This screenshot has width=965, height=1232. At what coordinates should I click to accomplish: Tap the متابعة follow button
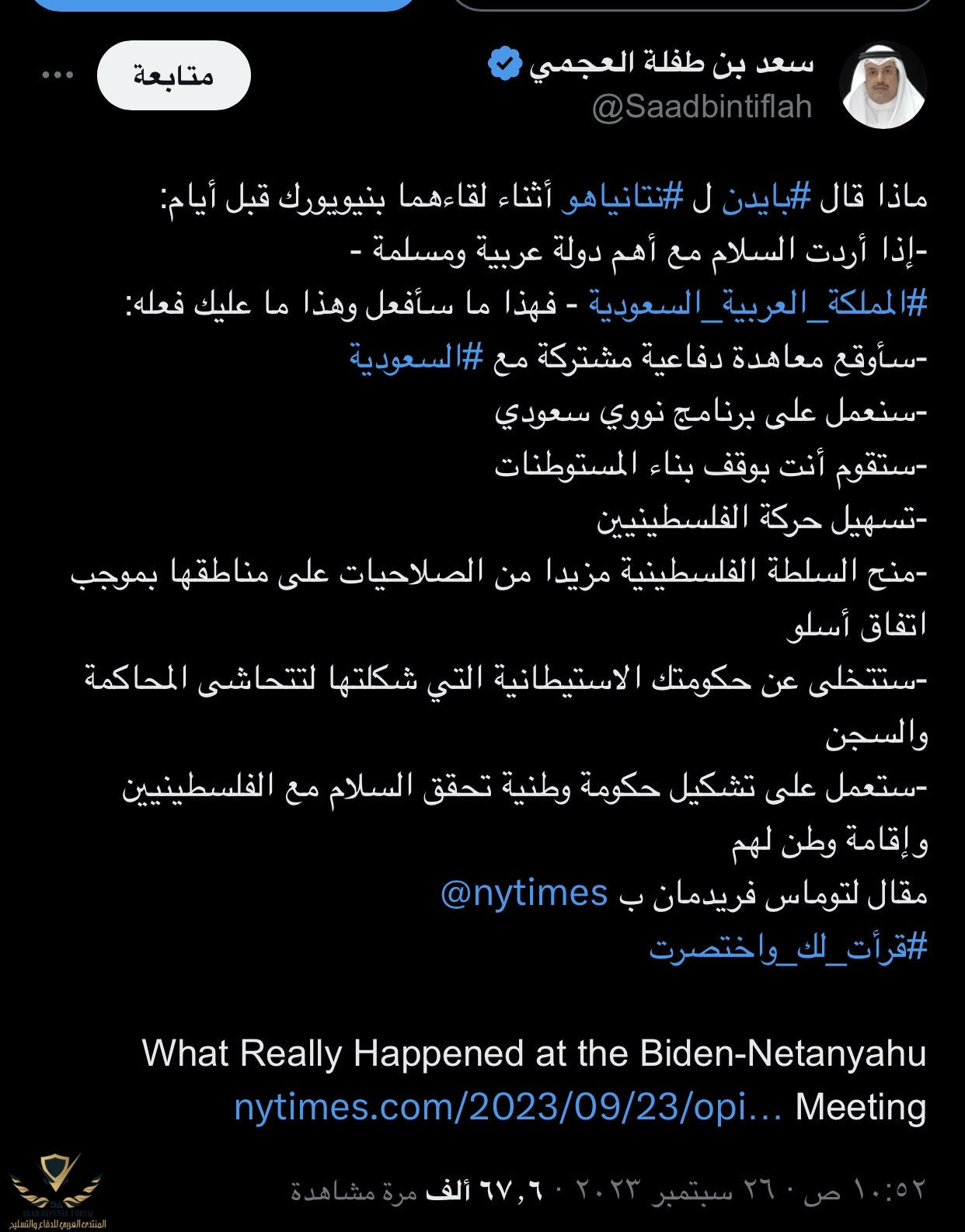coord(173,75)
